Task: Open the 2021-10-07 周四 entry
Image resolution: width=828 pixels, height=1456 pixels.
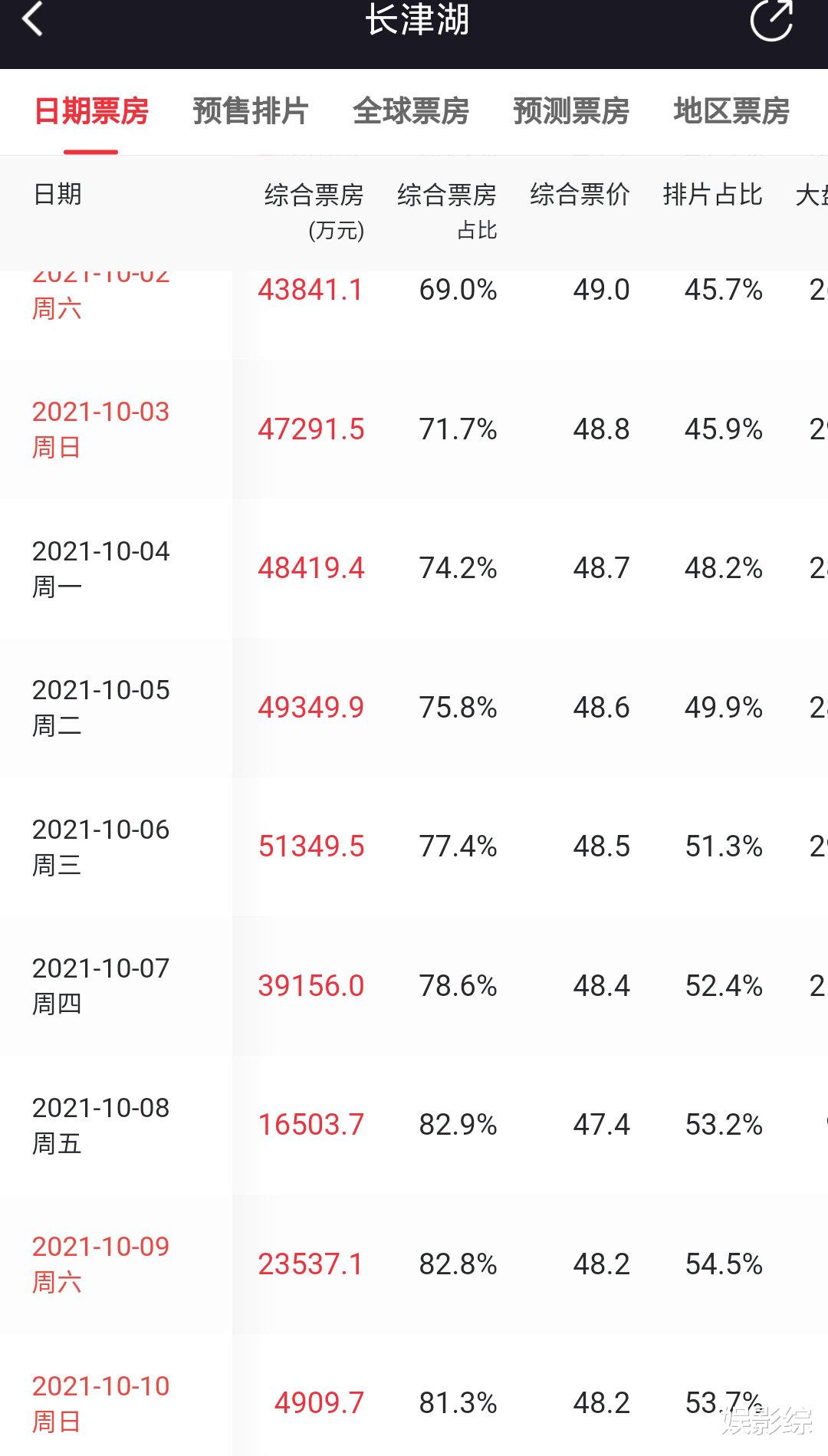Action: (102, 986)
